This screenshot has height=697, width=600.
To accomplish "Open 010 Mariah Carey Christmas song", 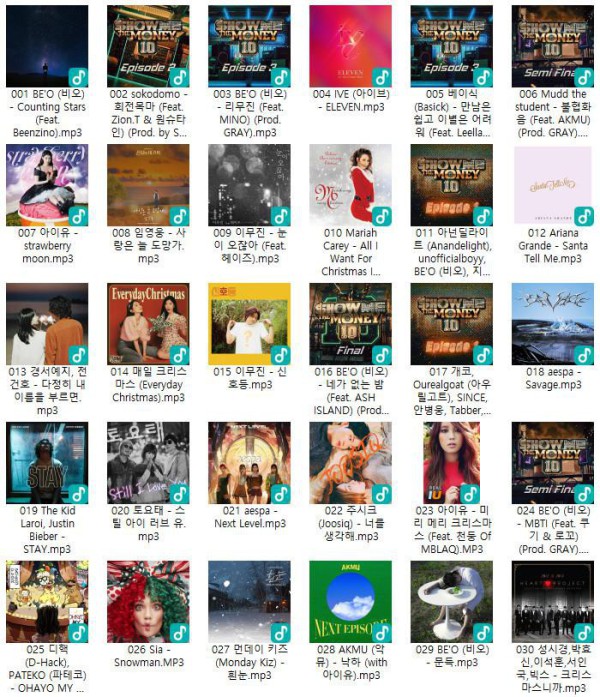I will coord(350,185).
